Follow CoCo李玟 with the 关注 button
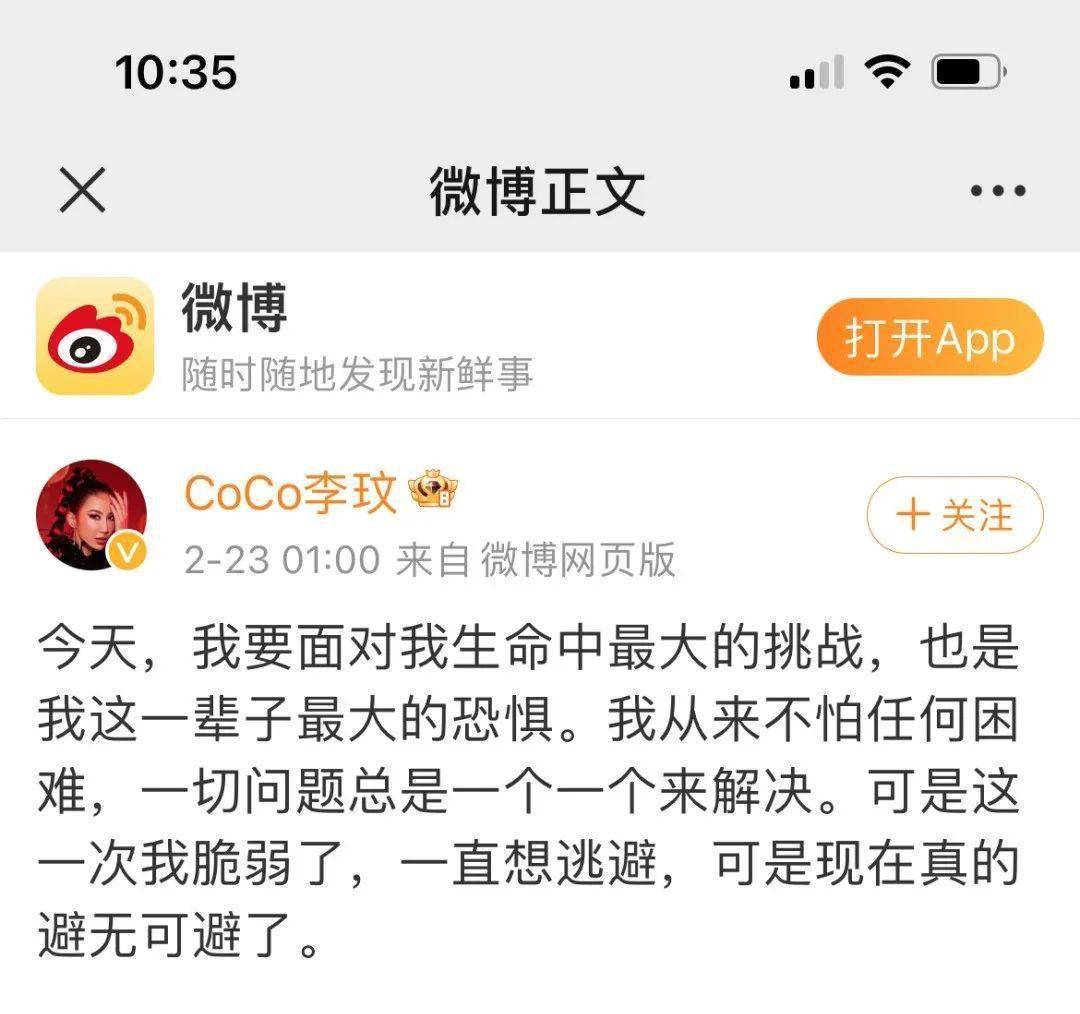Screen dimensions: 1080x1014 [x=954, y=515]
